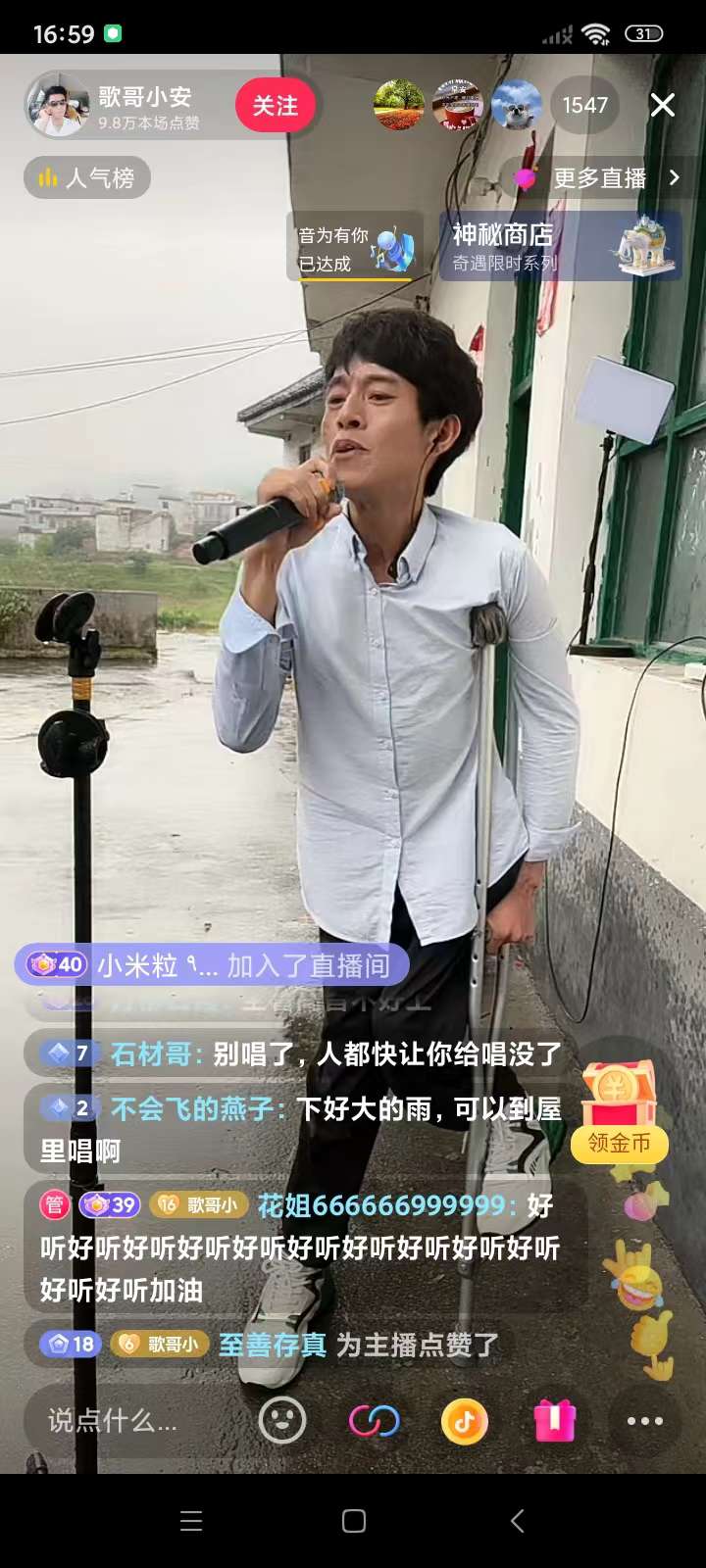This screenshot has height=1568, width=706.
Task: Open streamer 歌哥小安's profile avatar
Action: pos(57,105)
